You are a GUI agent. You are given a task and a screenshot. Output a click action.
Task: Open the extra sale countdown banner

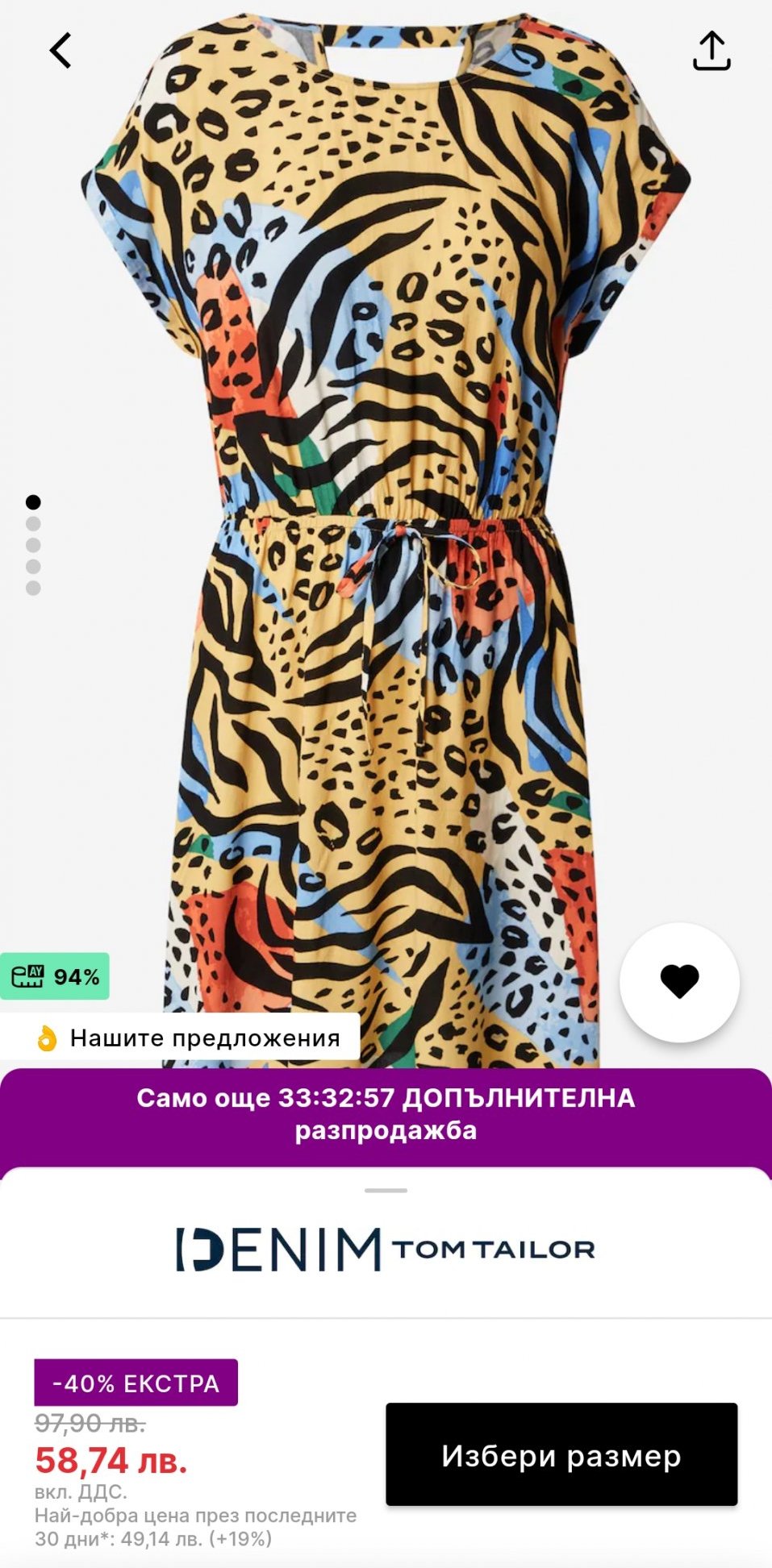[x=386, y=1114]
